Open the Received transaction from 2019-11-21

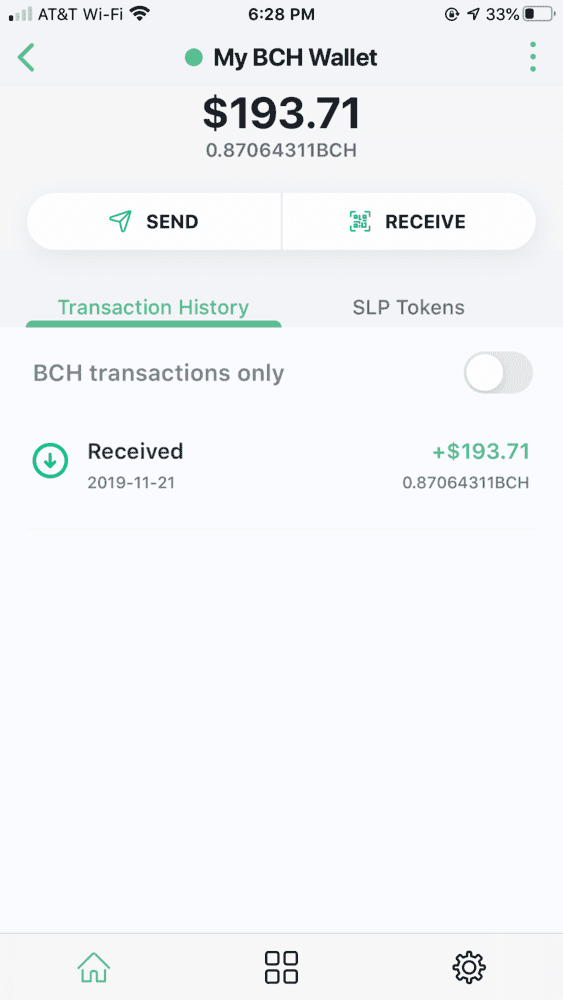281,467
